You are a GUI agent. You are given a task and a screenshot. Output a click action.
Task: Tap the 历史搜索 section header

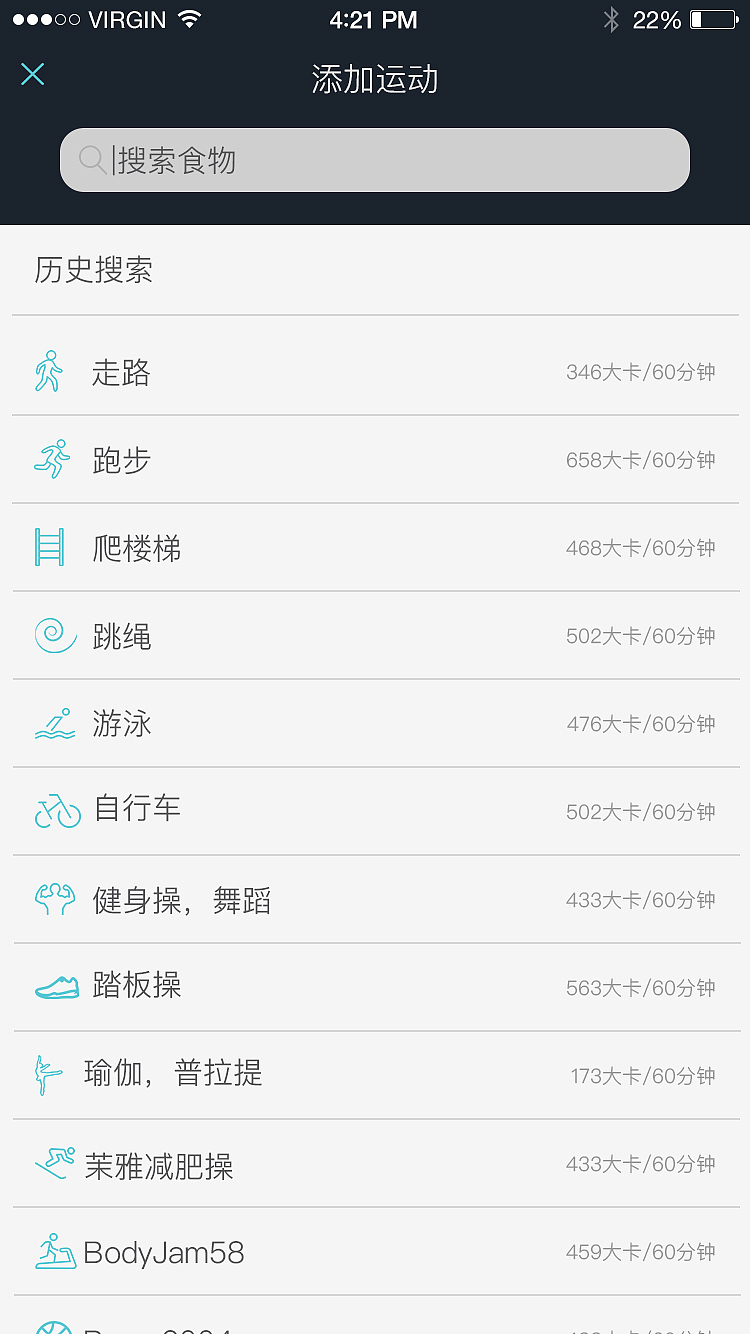(91, 270)
